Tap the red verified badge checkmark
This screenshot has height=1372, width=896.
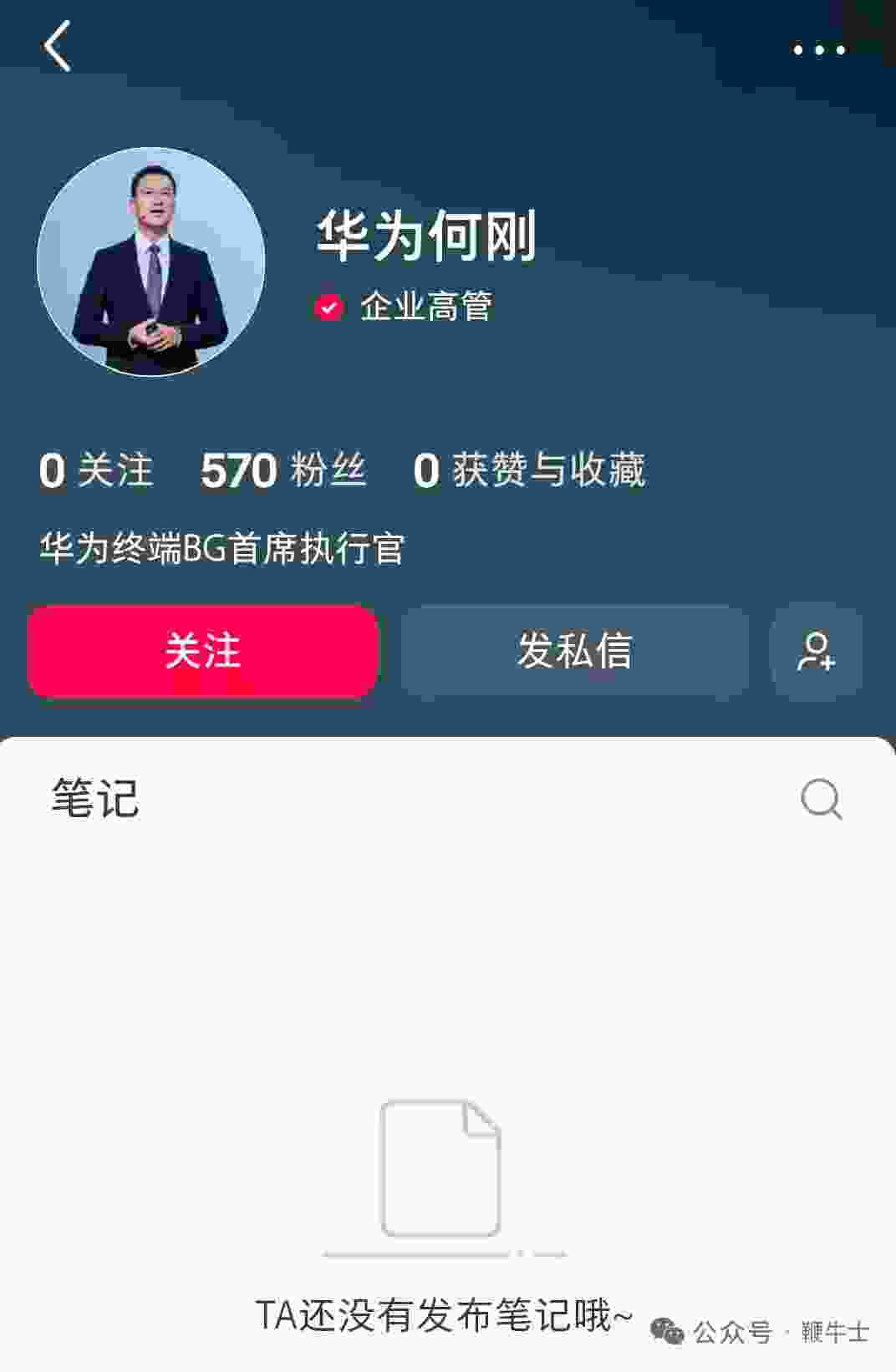tap(328, 306)
